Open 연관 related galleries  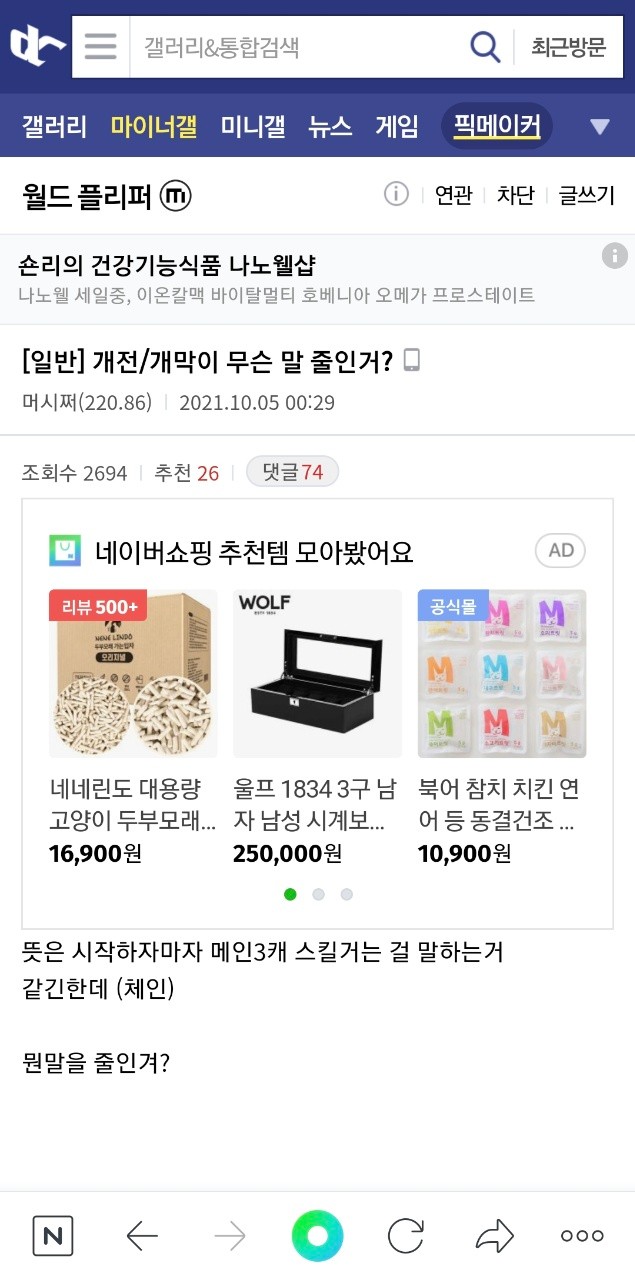(x=453, y=196)
